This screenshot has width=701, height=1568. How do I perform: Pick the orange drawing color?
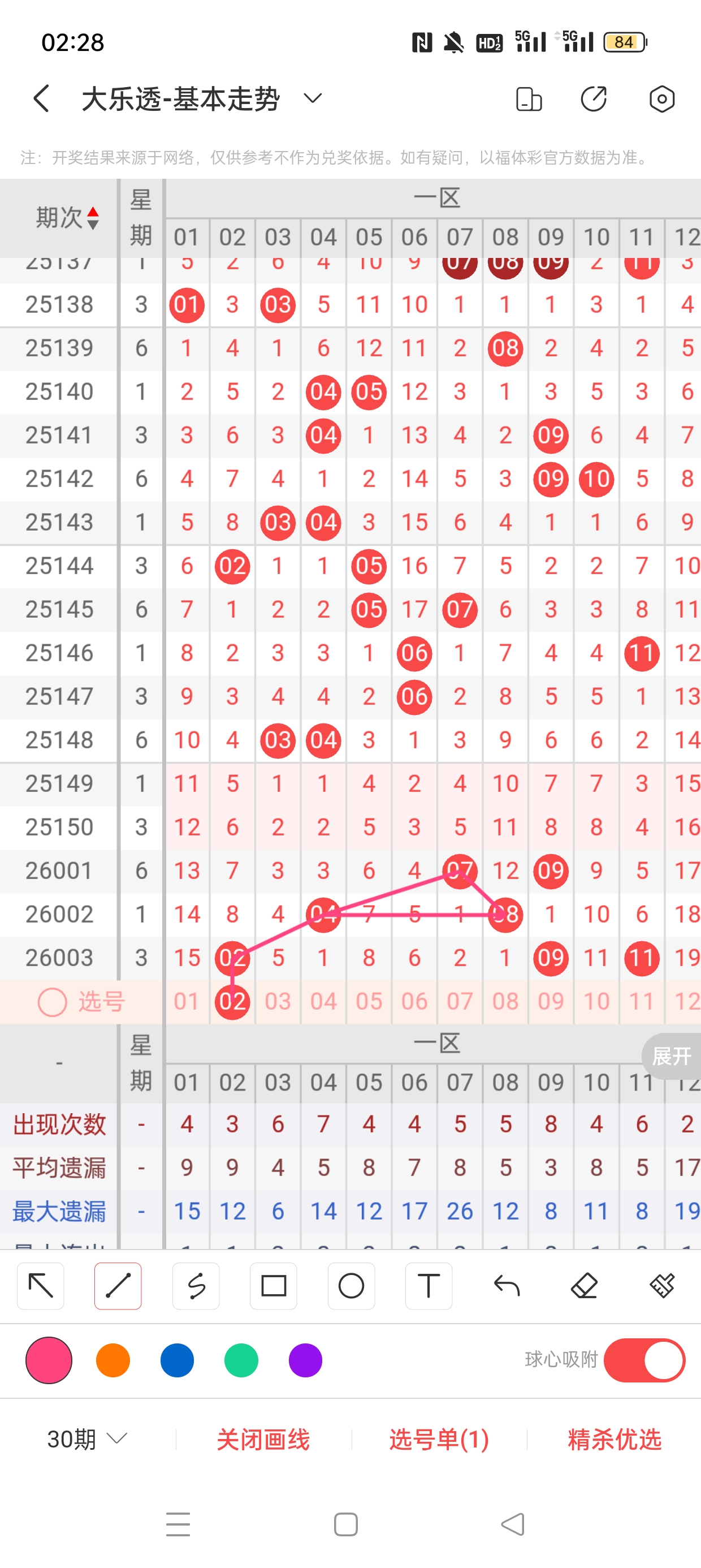click(113, 1360)
